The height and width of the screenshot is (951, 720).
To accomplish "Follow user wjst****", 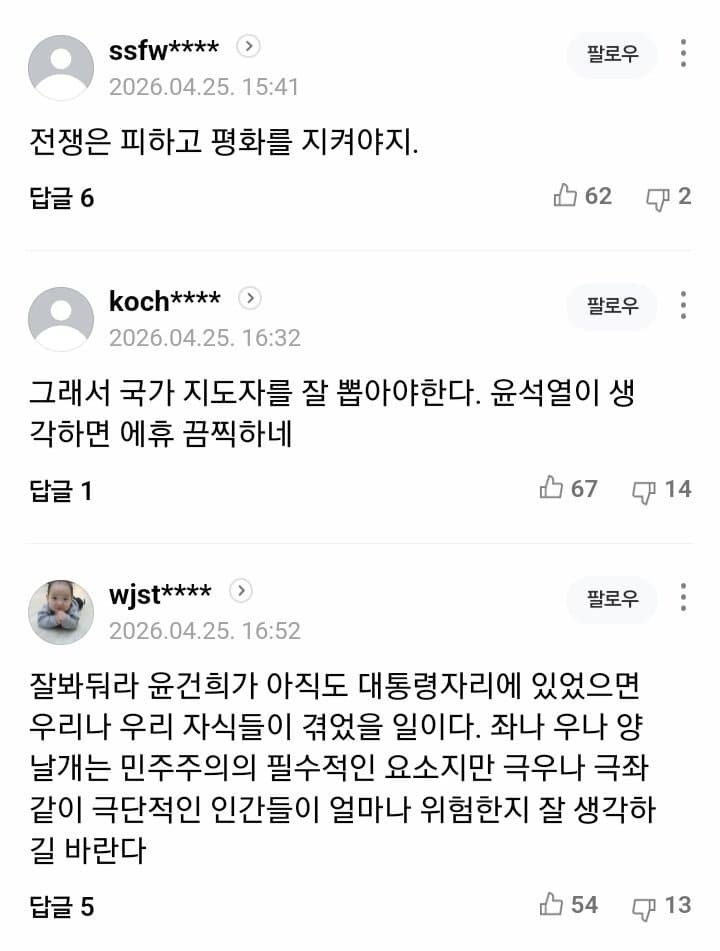I will click(612, 599).
